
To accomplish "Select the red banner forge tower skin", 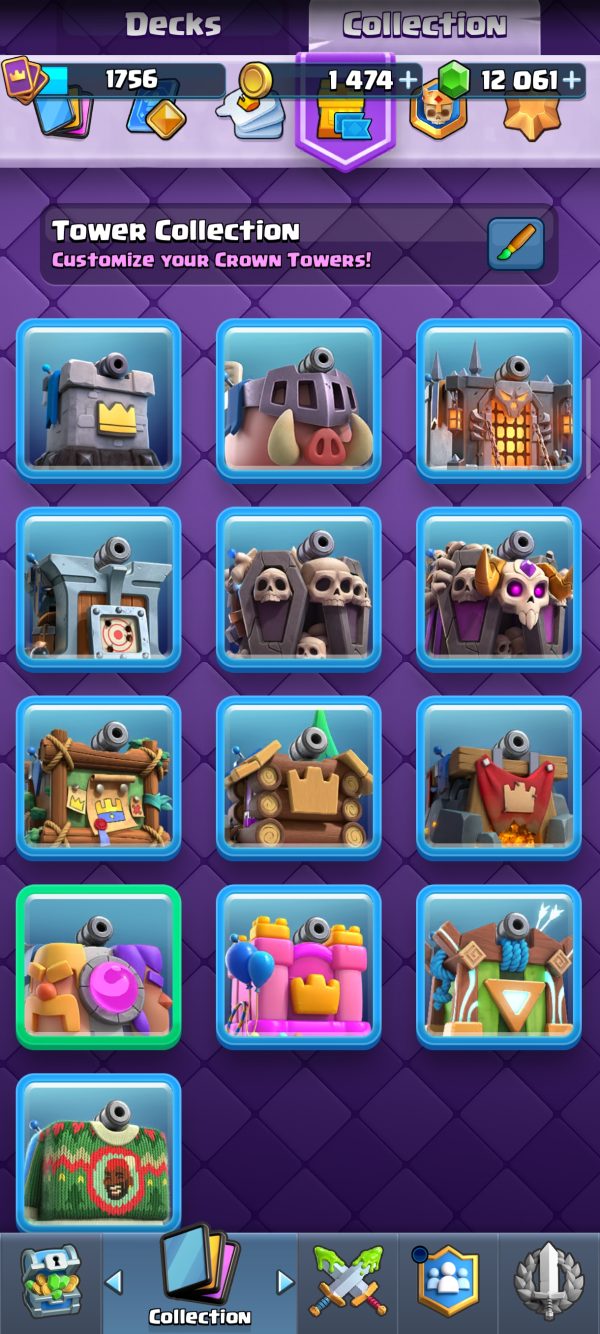I will coord(498,778).
